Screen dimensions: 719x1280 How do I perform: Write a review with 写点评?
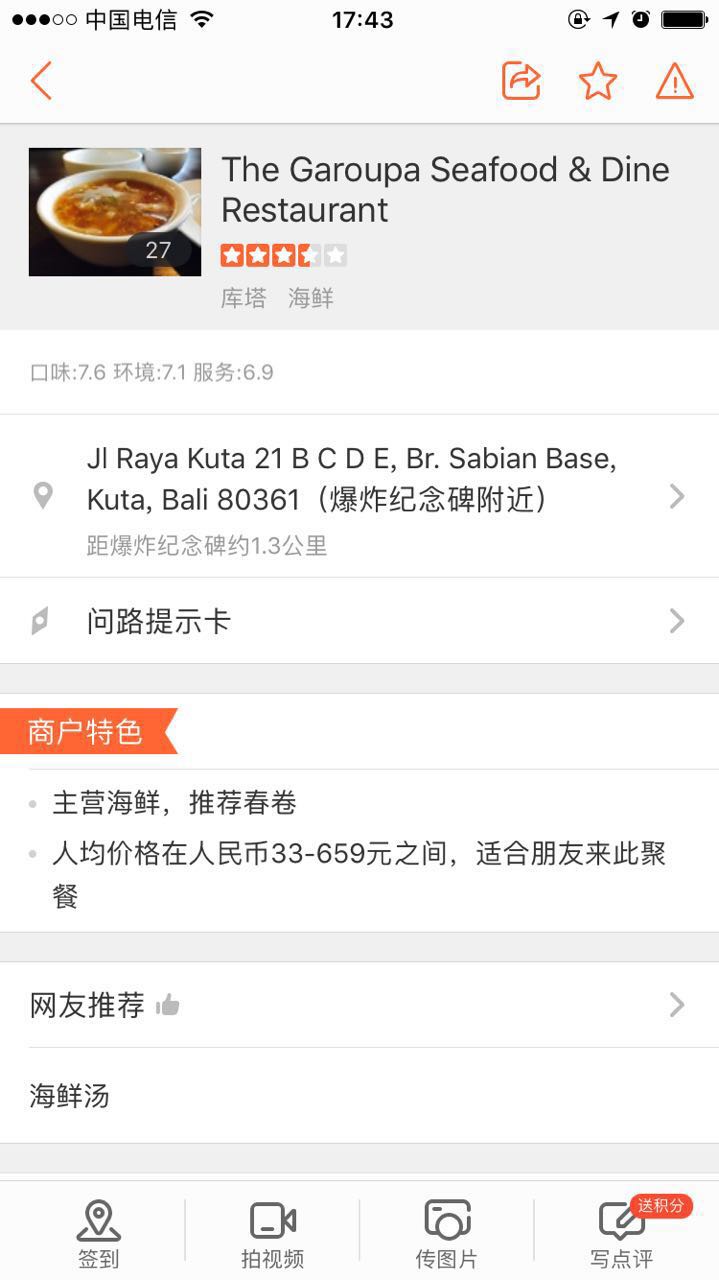[622, 1233]
